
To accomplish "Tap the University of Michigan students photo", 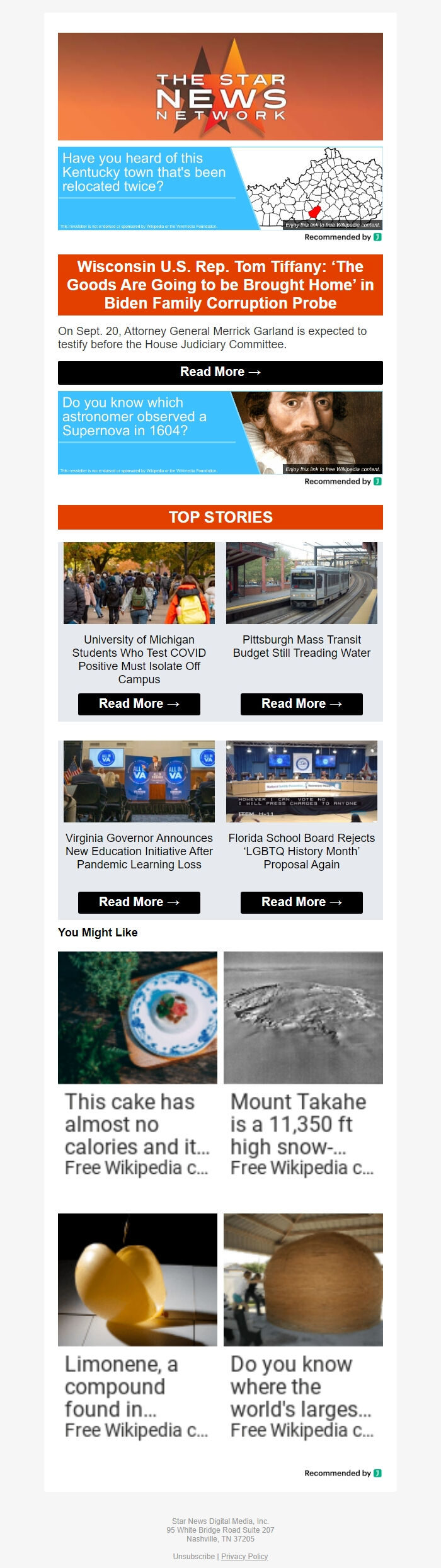I will (139, 583).
